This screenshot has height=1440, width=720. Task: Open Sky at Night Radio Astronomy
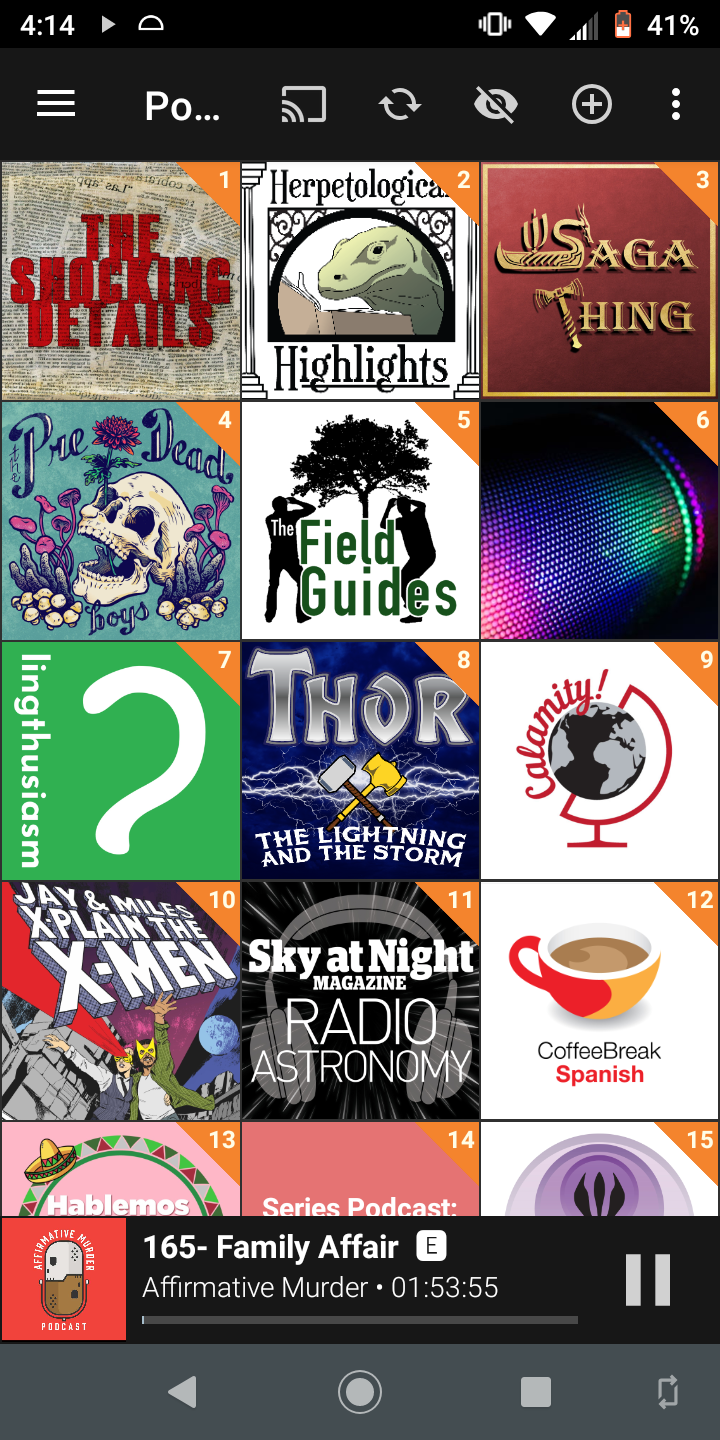tap(360, 1001)
